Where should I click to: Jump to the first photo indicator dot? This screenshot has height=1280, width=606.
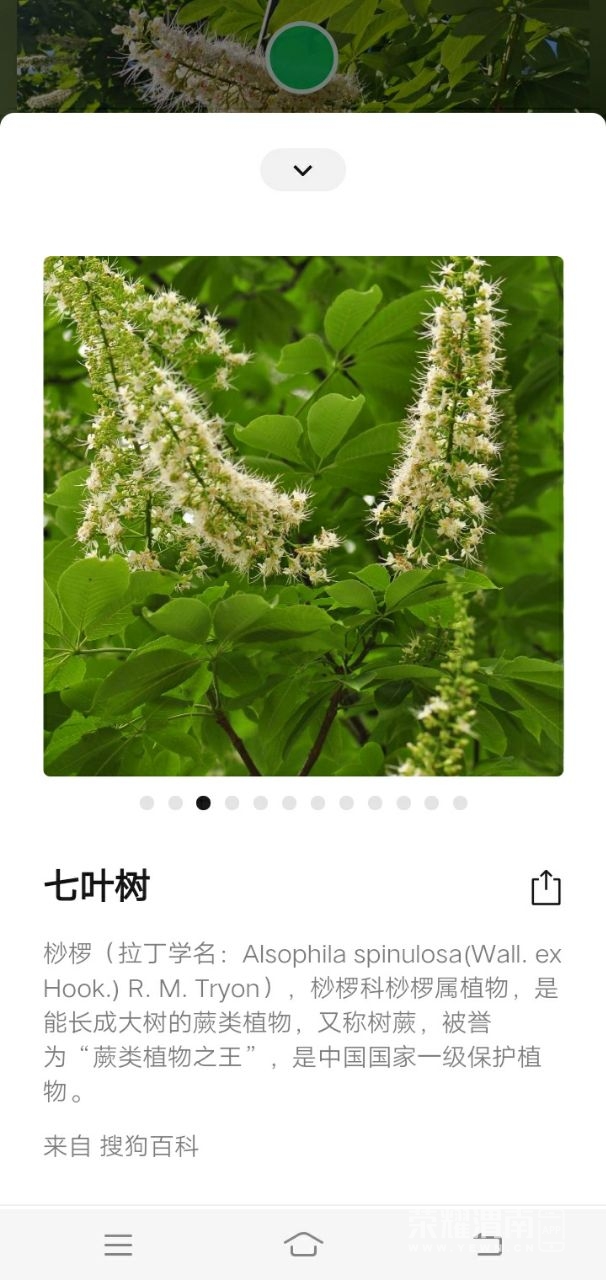pos(147,803)
